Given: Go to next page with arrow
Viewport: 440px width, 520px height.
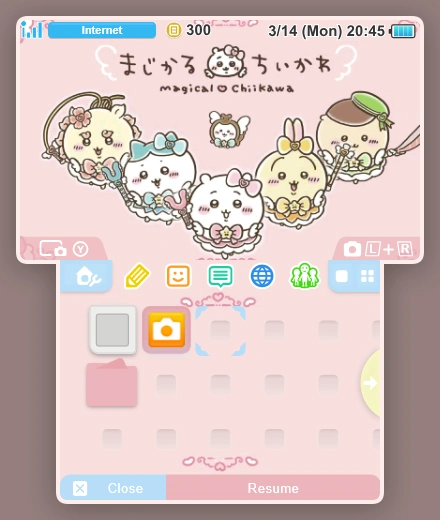Looking at the screenshot, I should 371,383.
